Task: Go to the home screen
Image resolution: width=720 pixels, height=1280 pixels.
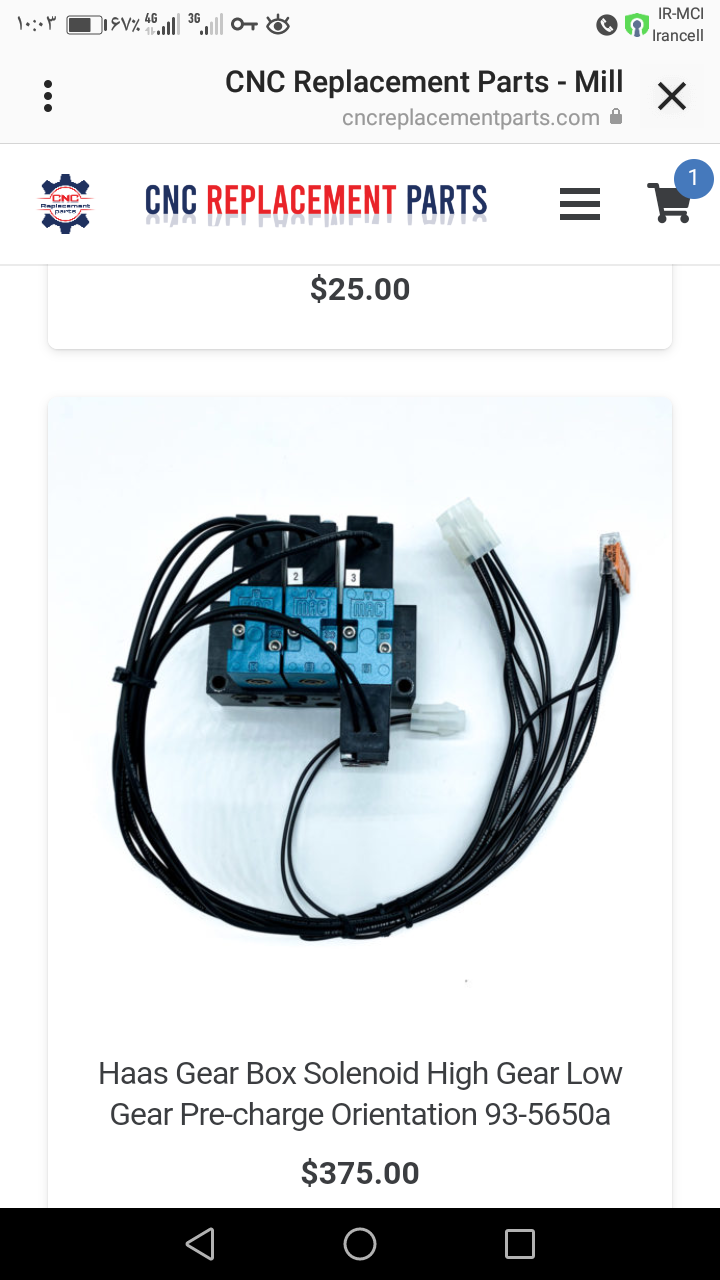Action: click(x=360, y=1244)
